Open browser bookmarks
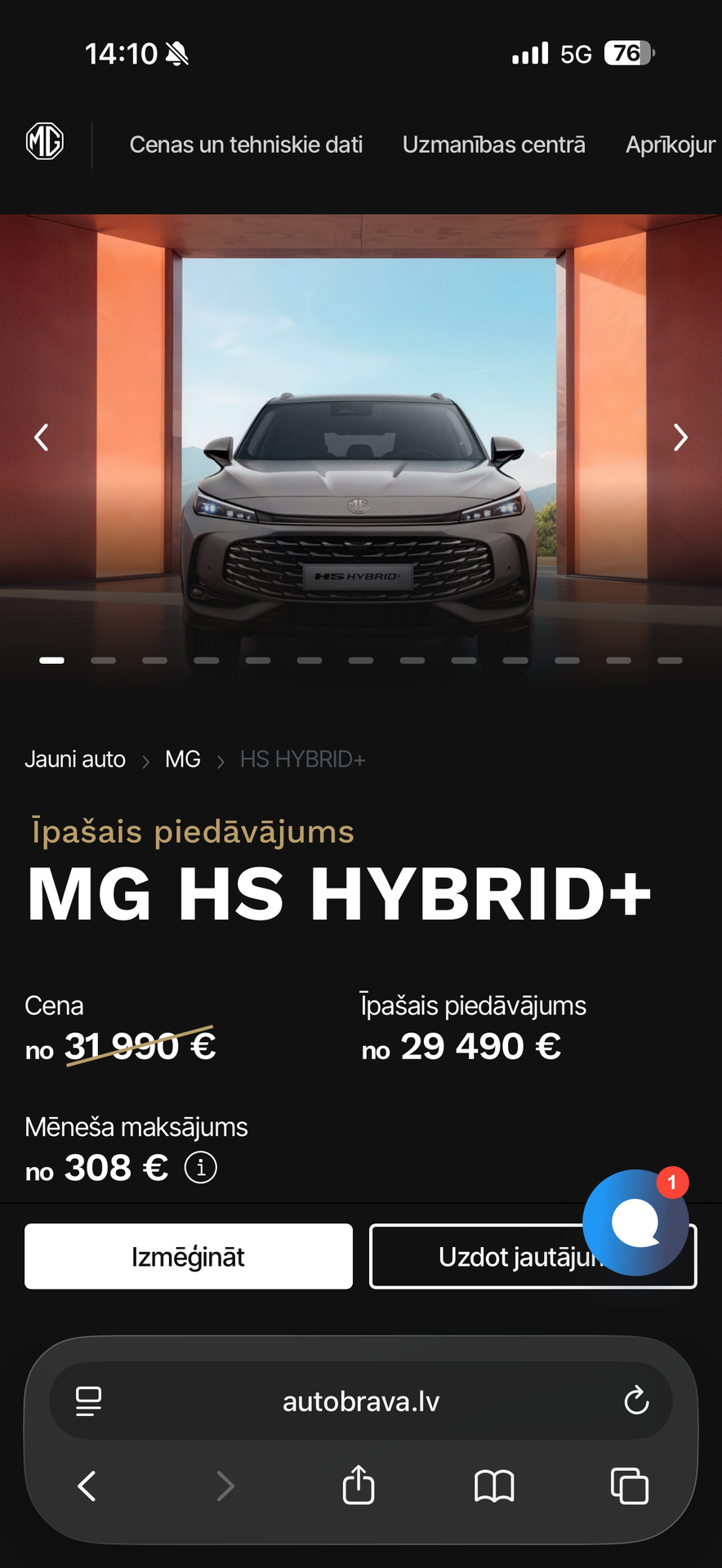The height and width of the screenshot is (1568, 722). (494, 1486)
